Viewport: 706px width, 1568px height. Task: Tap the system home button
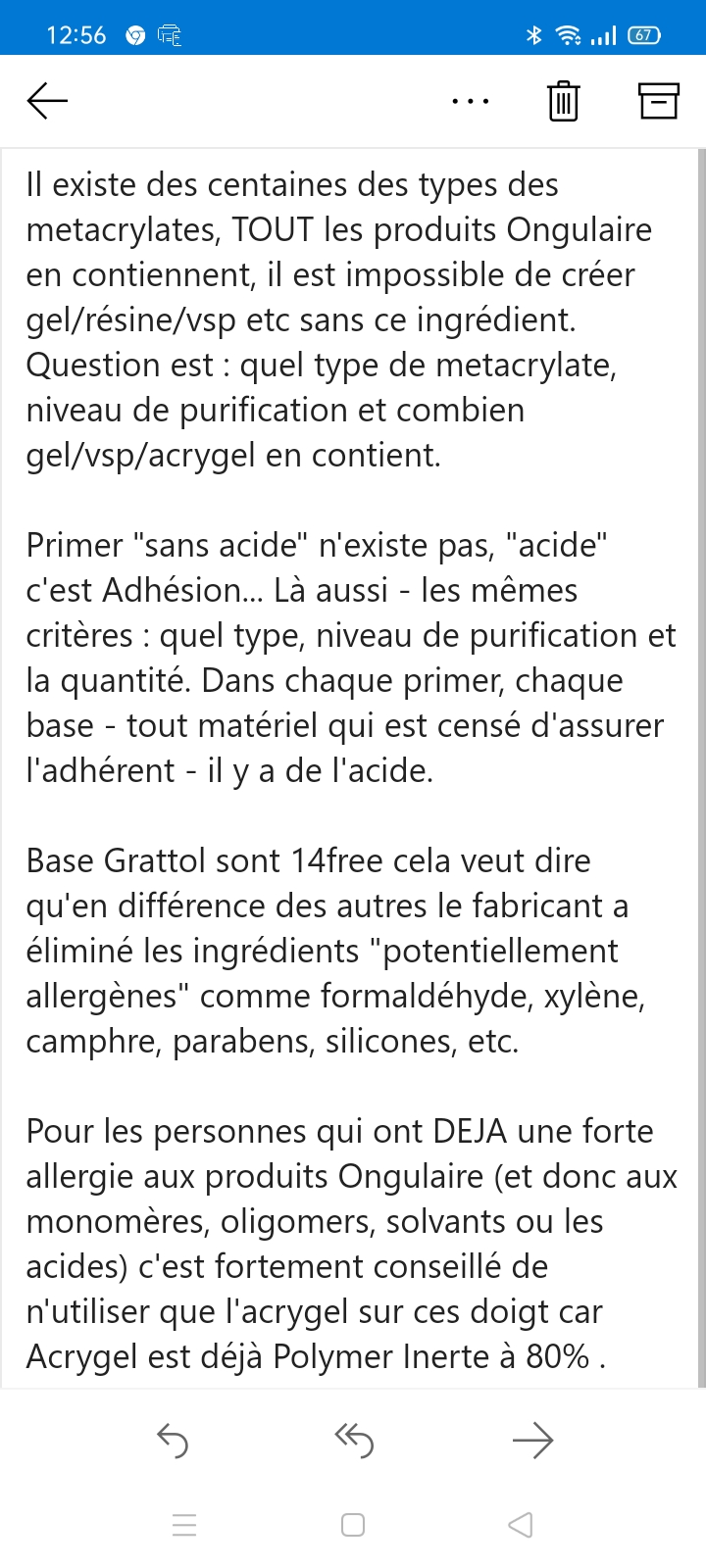point(353,1525)
